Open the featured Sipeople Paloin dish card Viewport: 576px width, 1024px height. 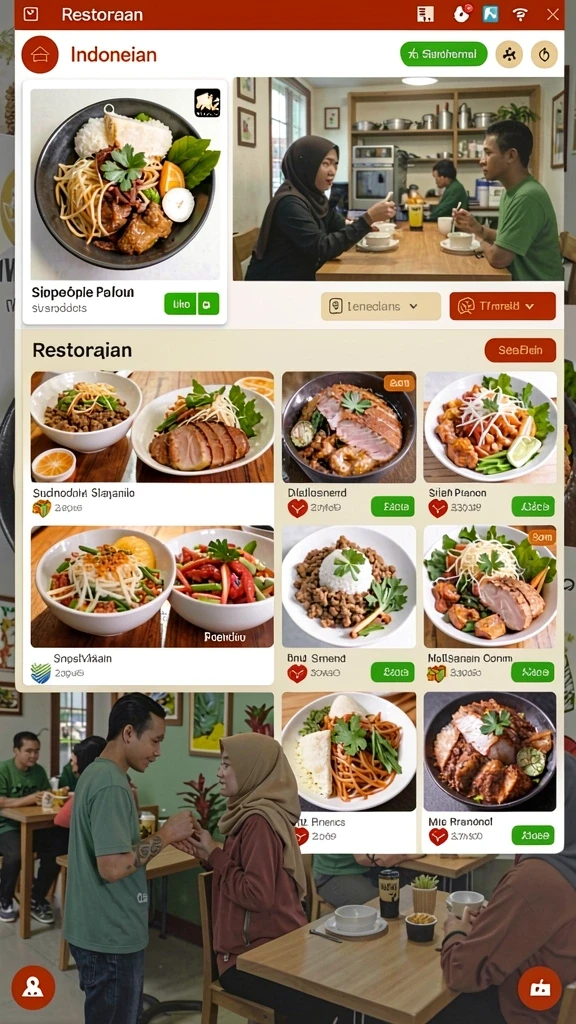tap(125, 202)
